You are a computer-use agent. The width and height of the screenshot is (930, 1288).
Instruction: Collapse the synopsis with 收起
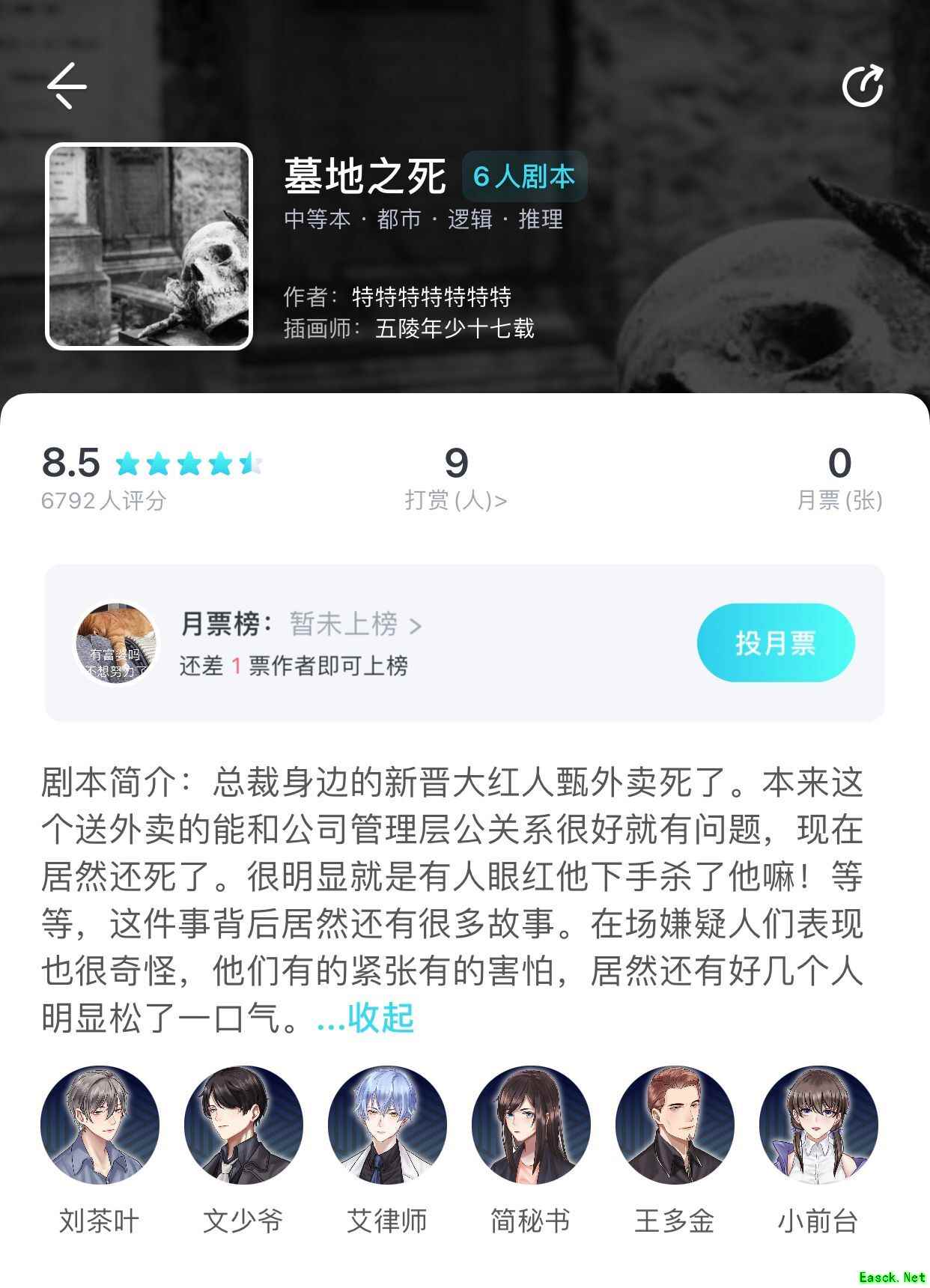pos(380,1018)
